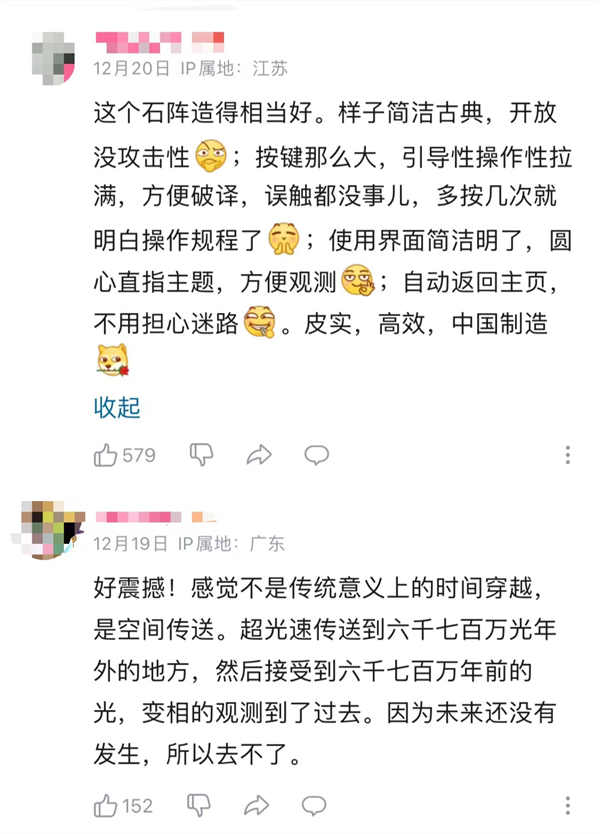600x834 pixels.
Task: Open more options for Jiangsu comment
Action: pyautogui.click(x=568, y=455)
